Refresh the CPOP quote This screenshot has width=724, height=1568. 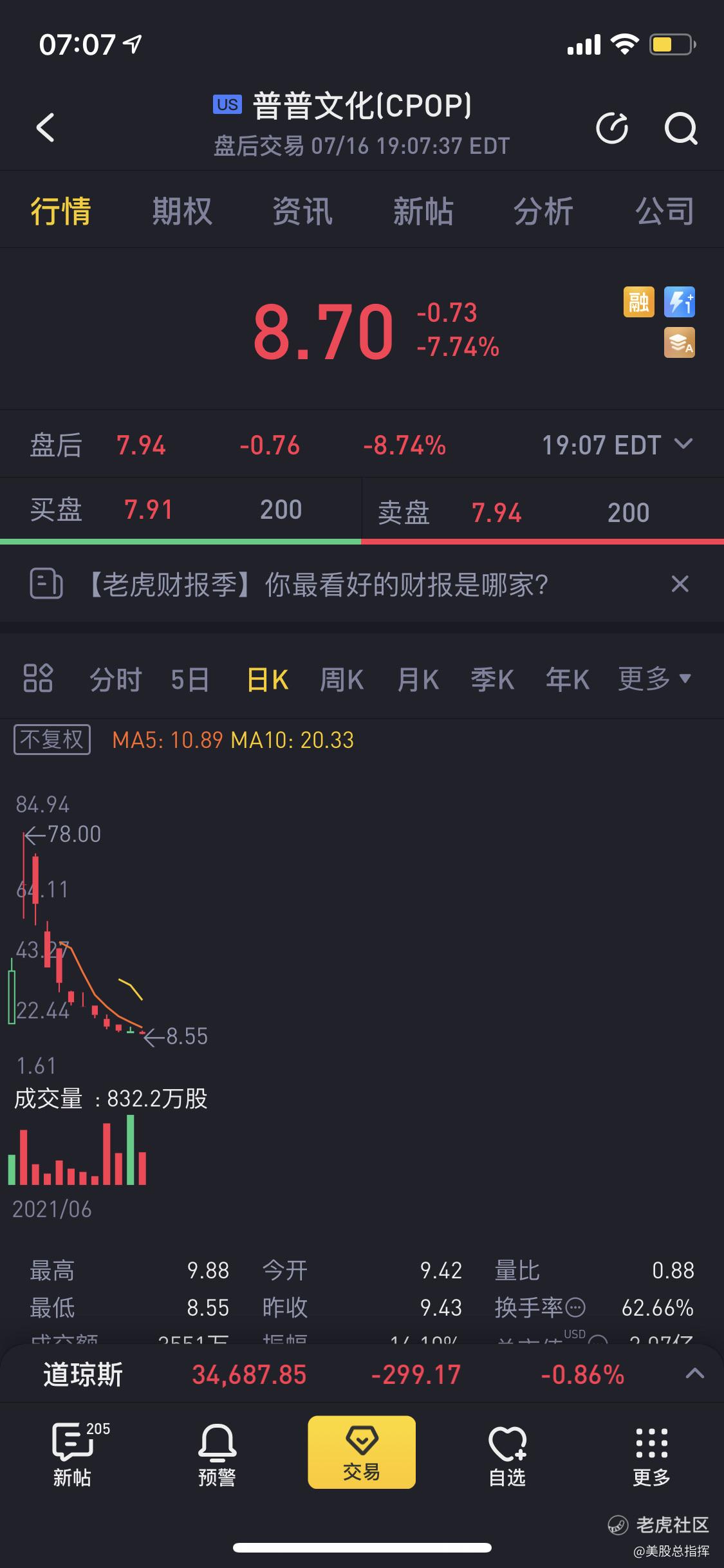(612, 128)
